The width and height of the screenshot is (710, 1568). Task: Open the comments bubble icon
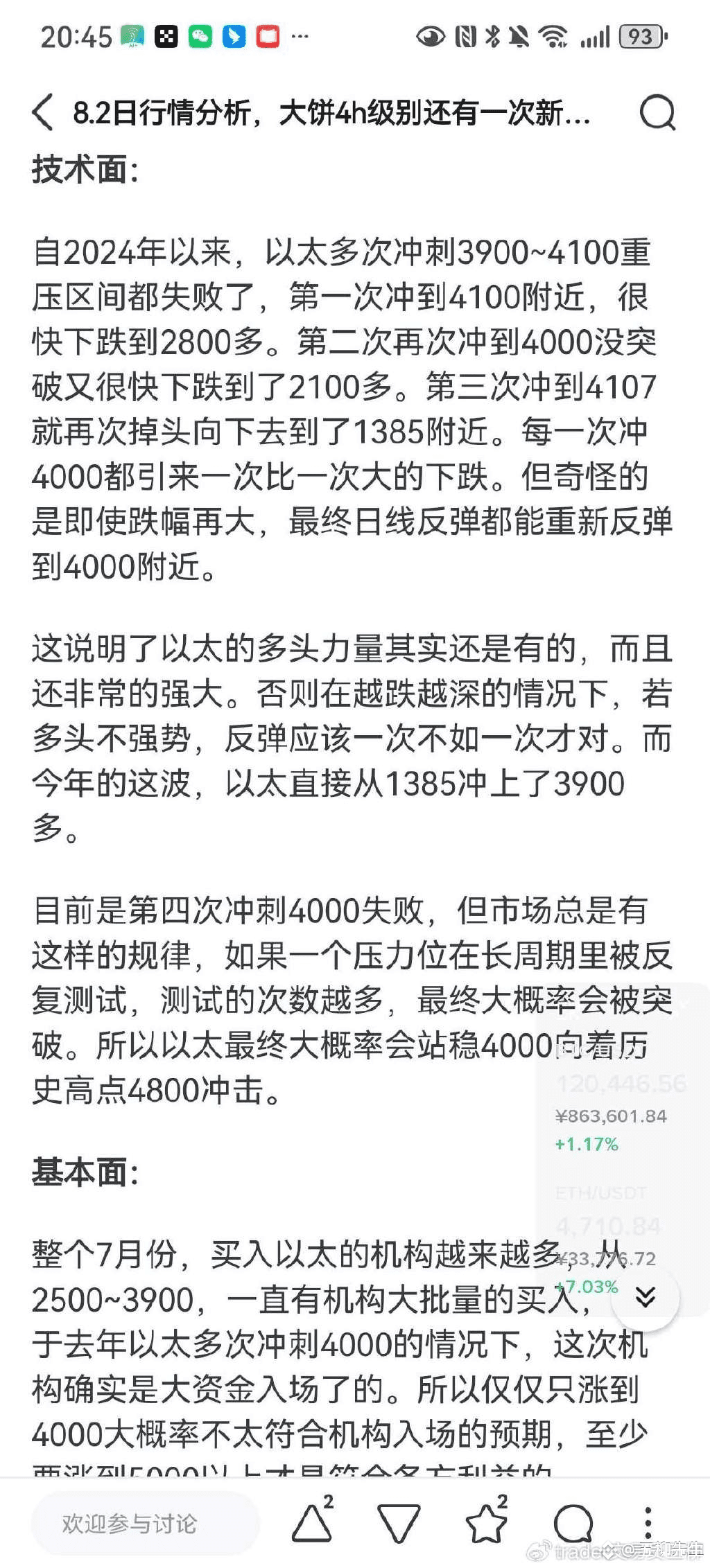point(573,1524)
